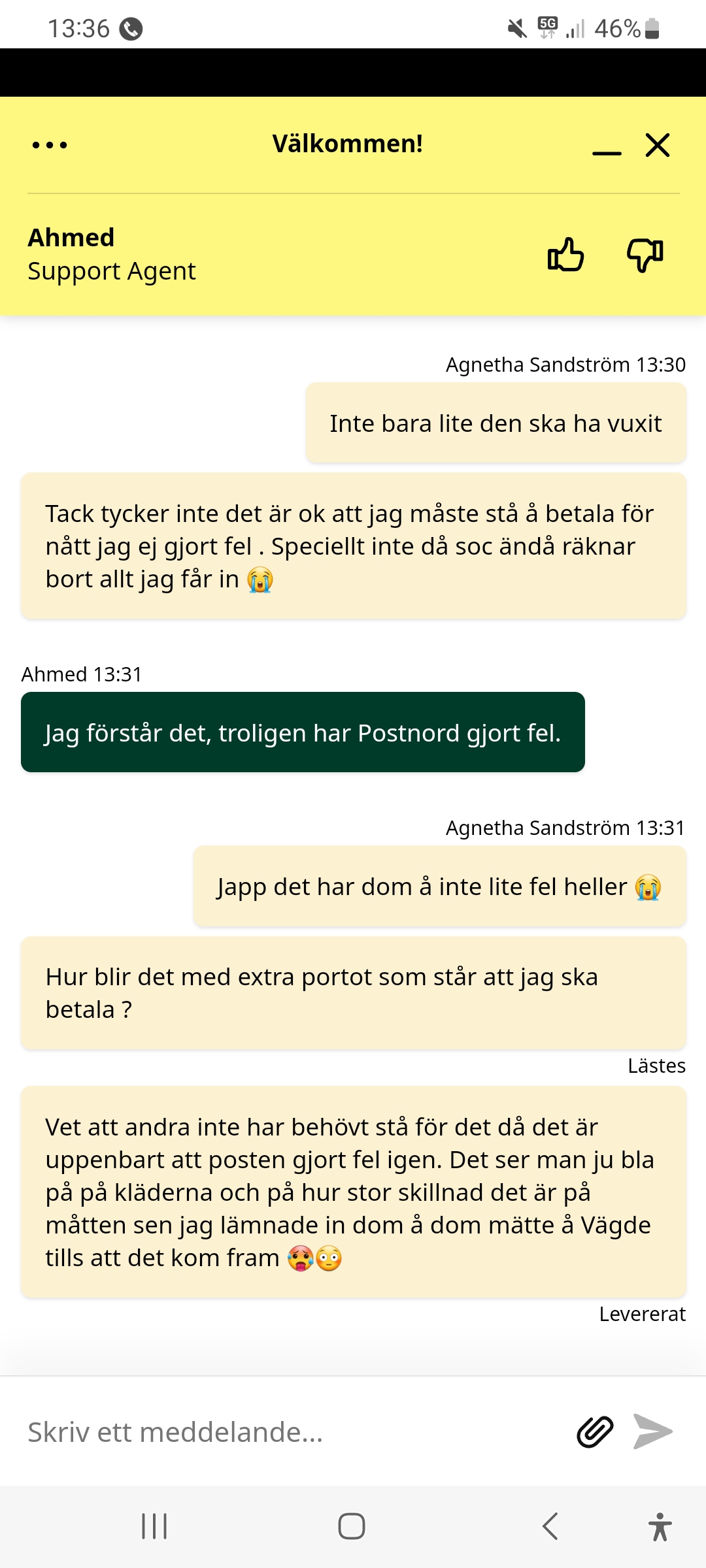Open recent apps from the navigation bar
This screenshot has height=1568, width=706.
coord(155,1527)
